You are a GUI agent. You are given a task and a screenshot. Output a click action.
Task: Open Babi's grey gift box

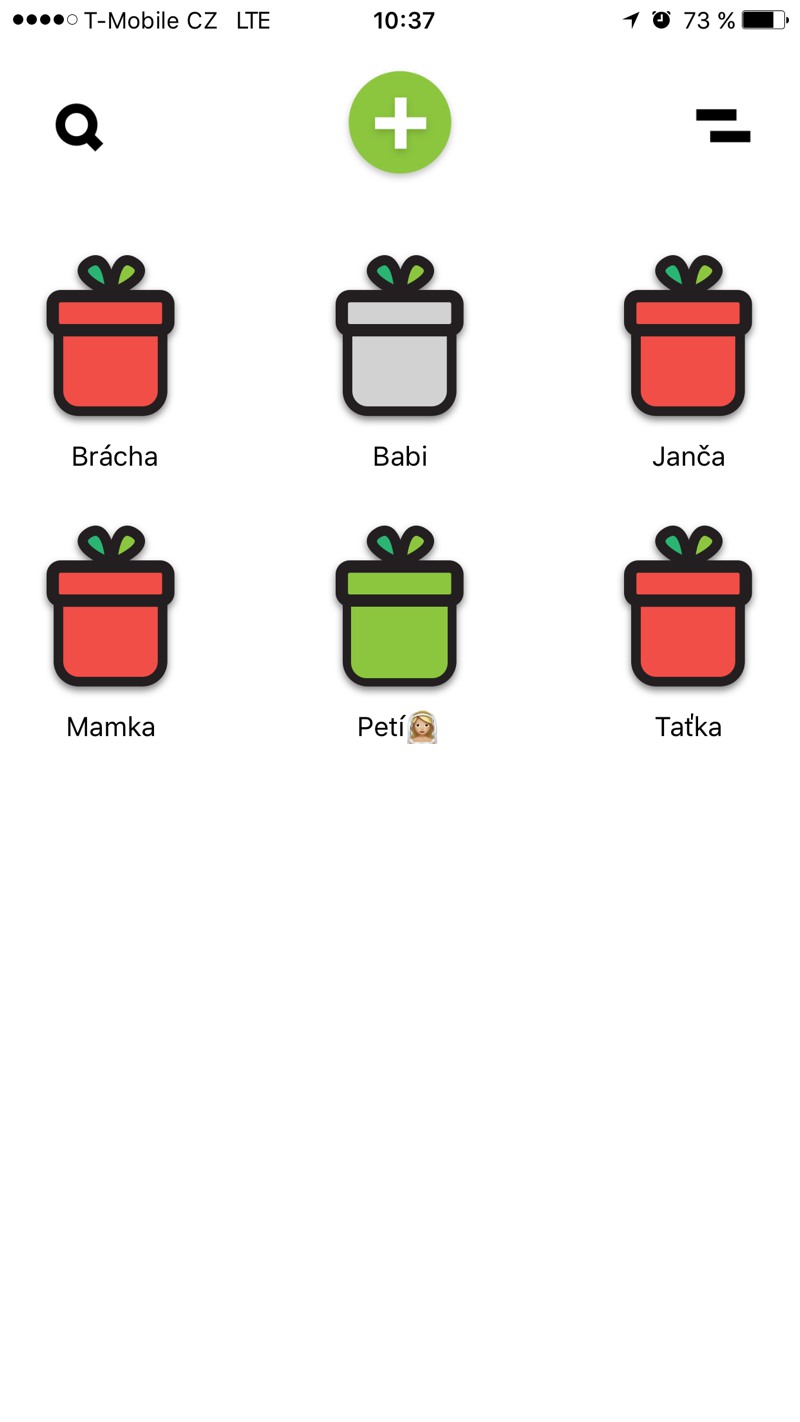(400, 342)
